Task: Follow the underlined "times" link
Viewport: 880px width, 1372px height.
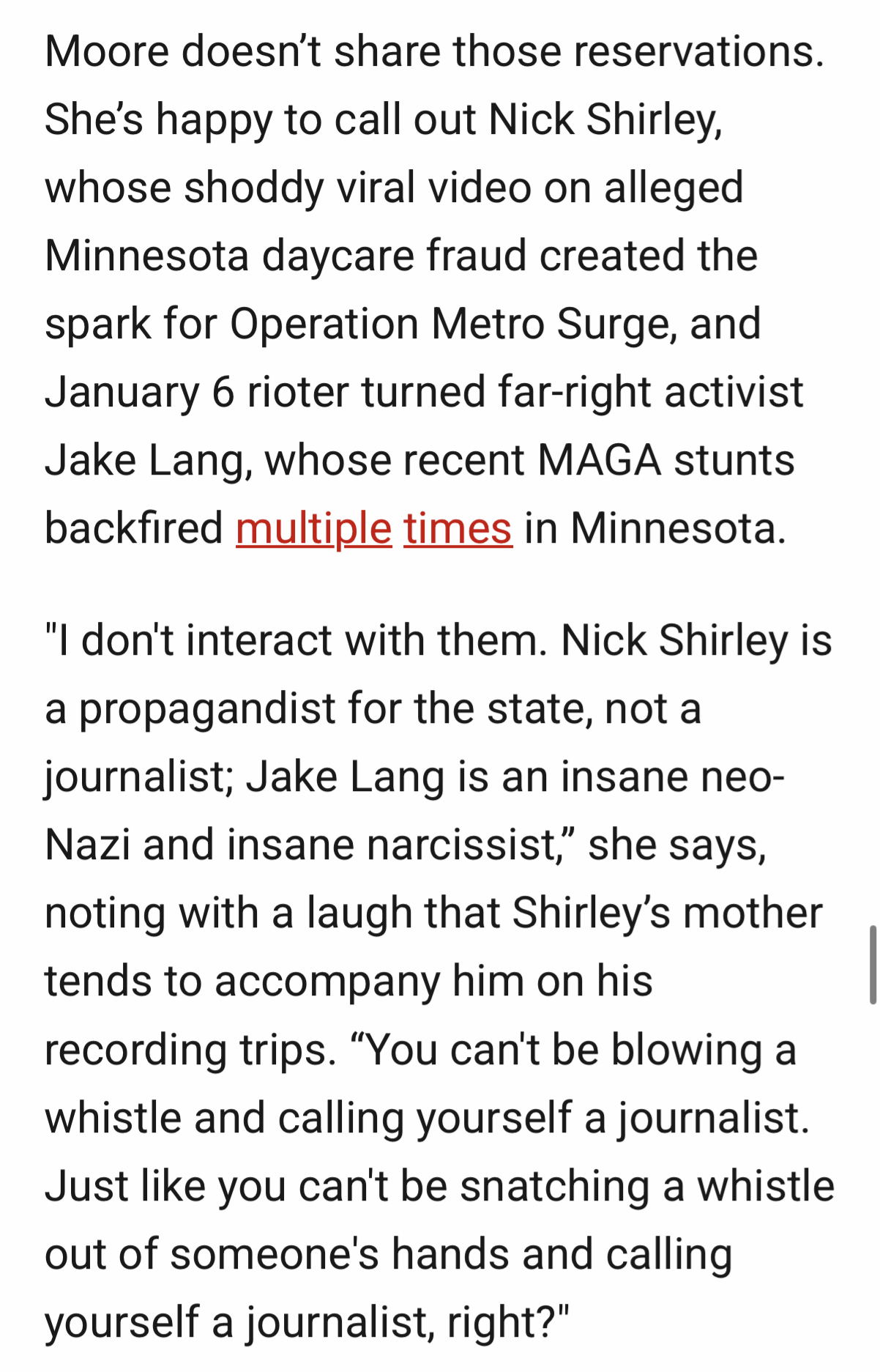Action: pos(457,529)
